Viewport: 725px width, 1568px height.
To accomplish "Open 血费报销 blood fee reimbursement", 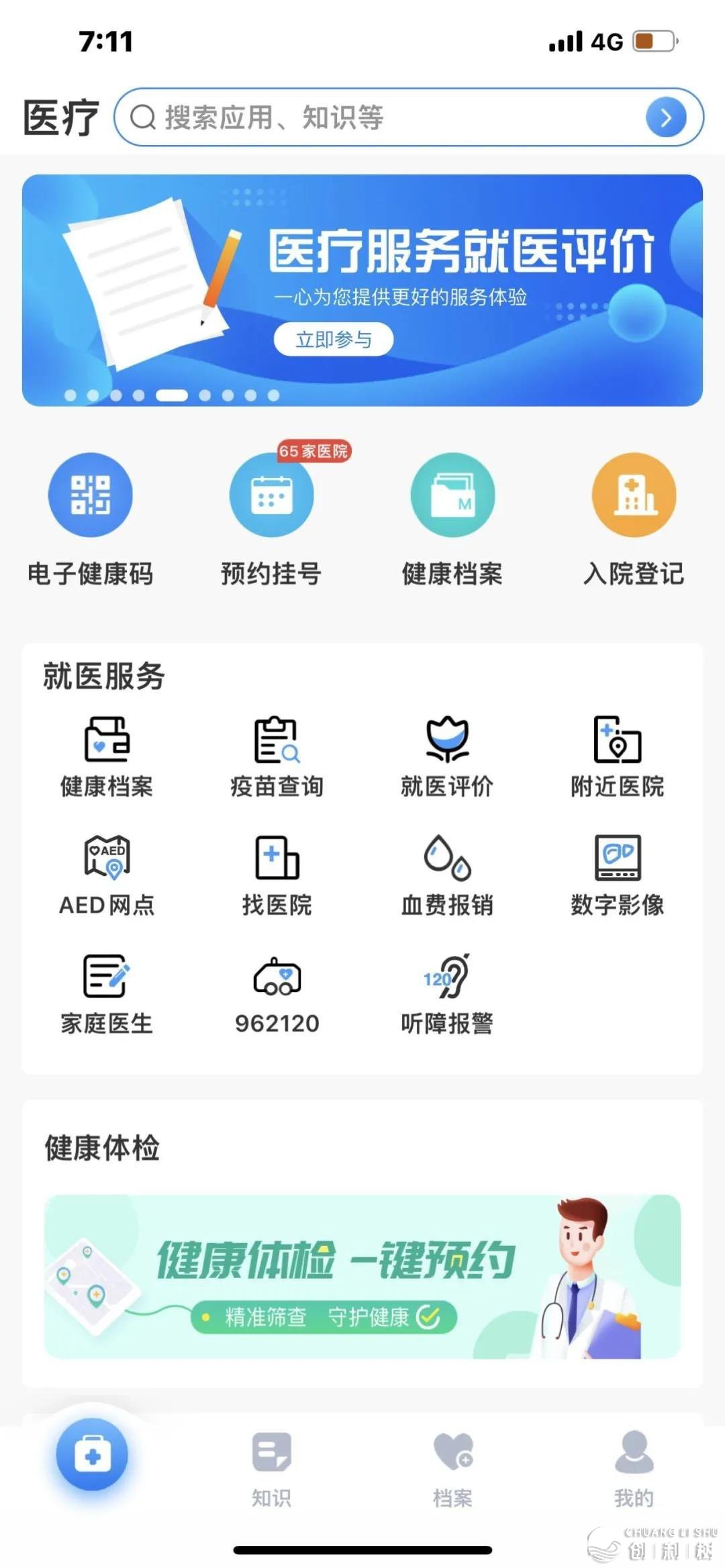I will coord(447,875).
